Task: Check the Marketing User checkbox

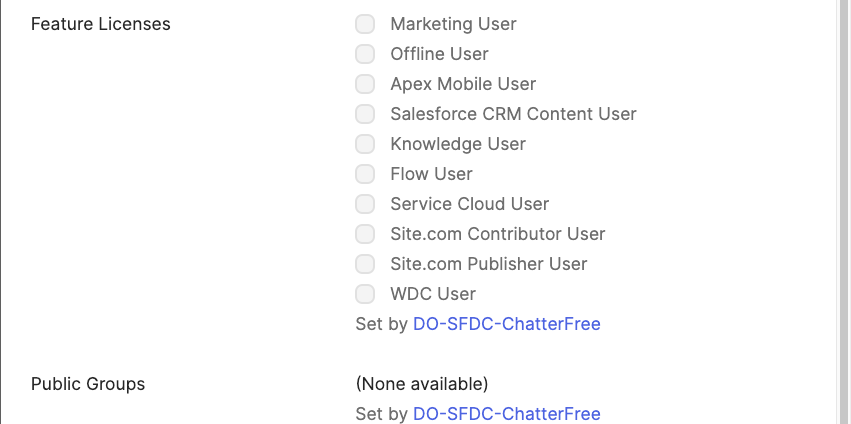Action: [365, 24]
